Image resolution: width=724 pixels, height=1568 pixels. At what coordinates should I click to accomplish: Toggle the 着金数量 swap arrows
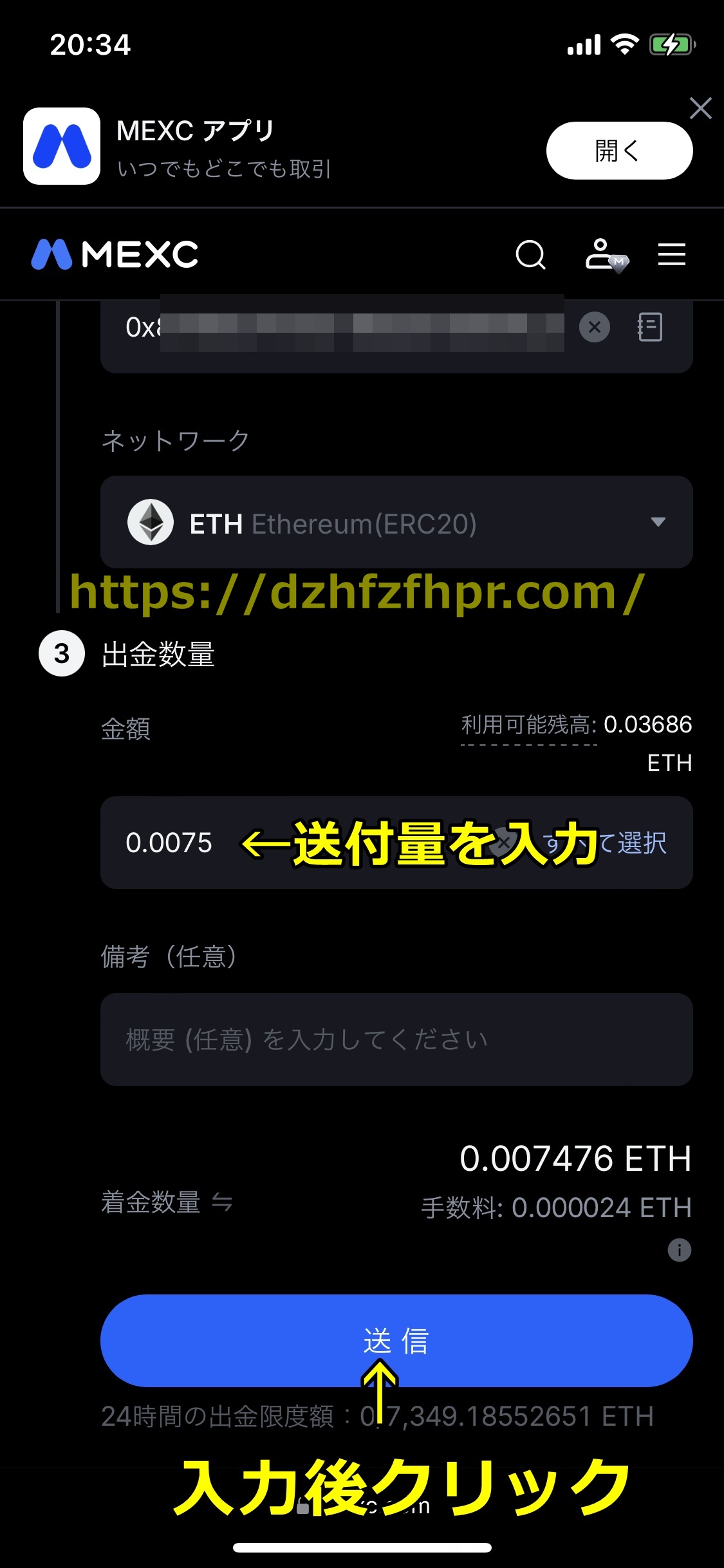click(222, 1202)
